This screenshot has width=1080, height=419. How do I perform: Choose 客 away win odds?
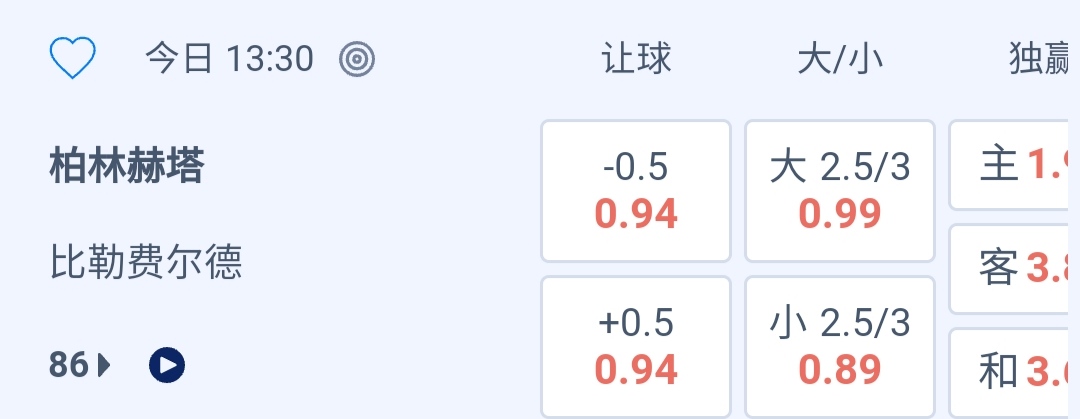(1014, 268)
